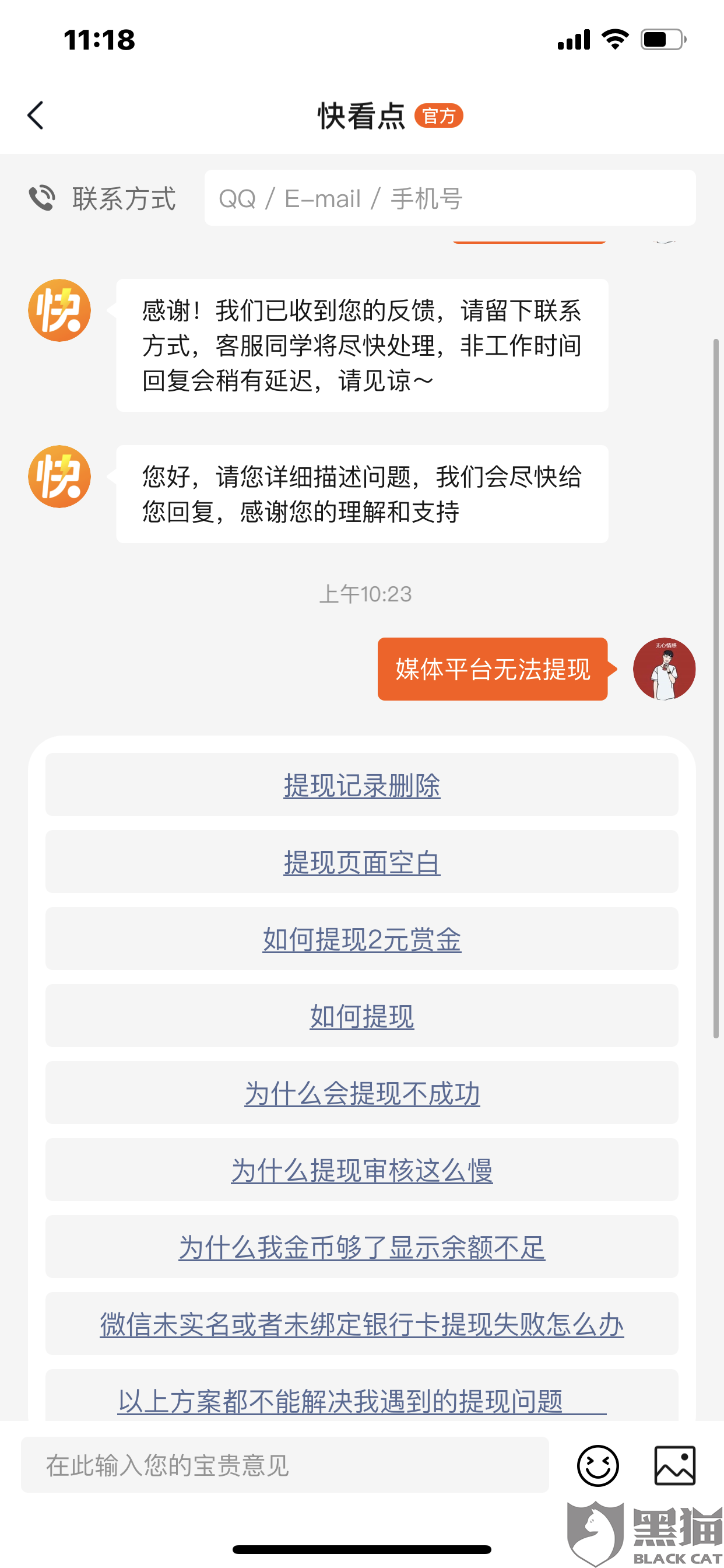
Task: Tap the 官方 official badge next to title
Action: (440, 116)
